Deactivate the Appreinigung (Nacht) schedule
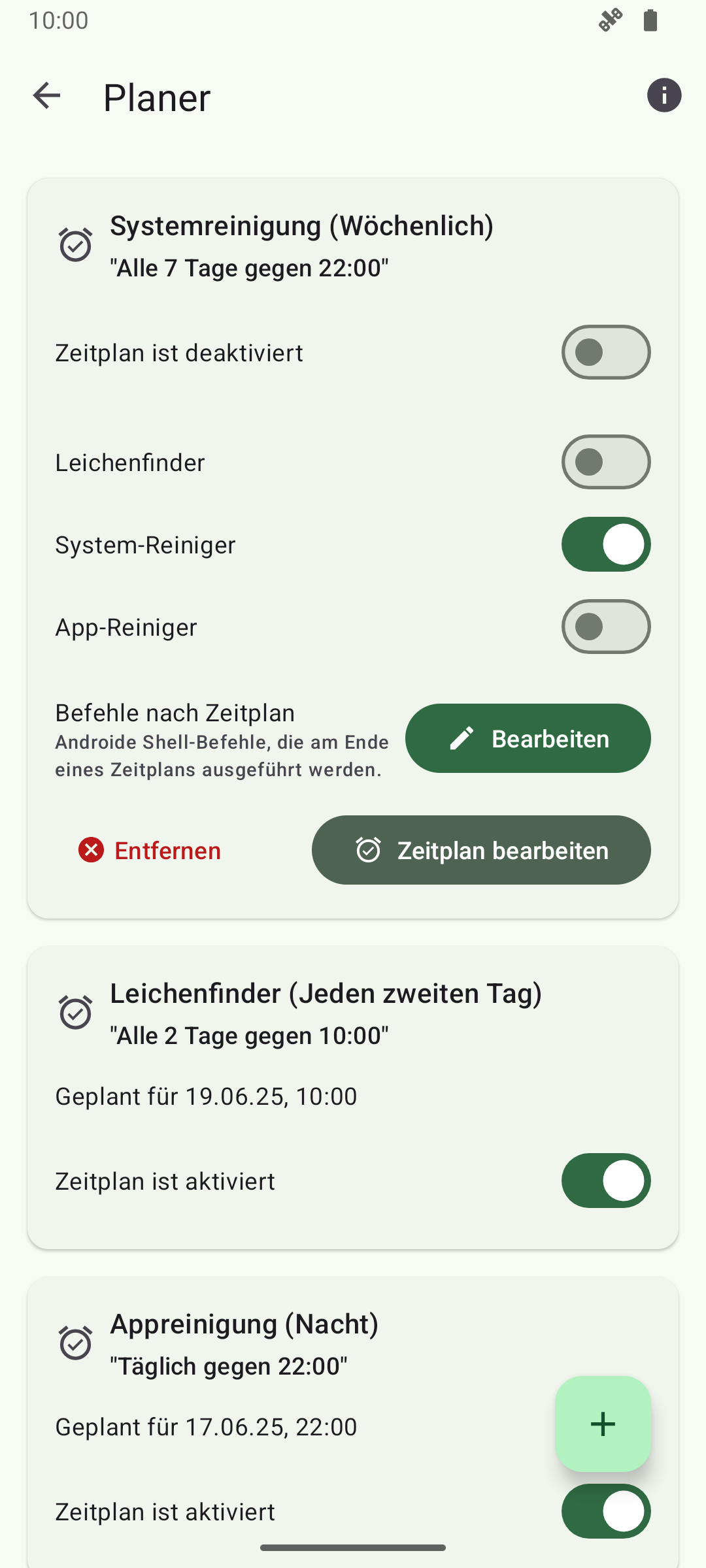Image resolution: width=706 pixels, height=1568 pixels. [x=605, y=1511]
